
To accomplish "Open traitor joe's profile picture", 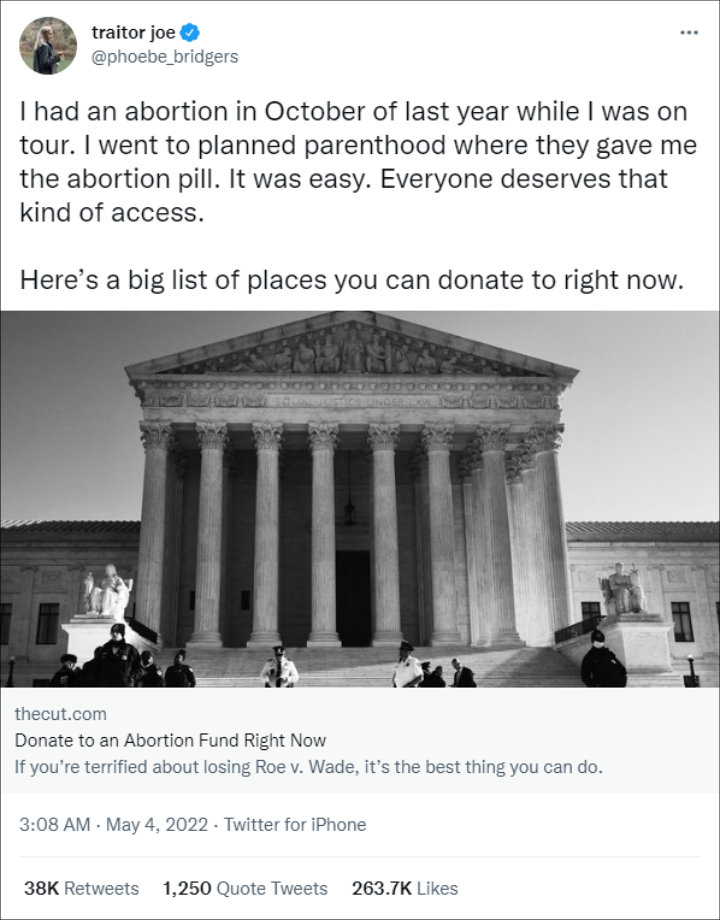I will (48, 46).
